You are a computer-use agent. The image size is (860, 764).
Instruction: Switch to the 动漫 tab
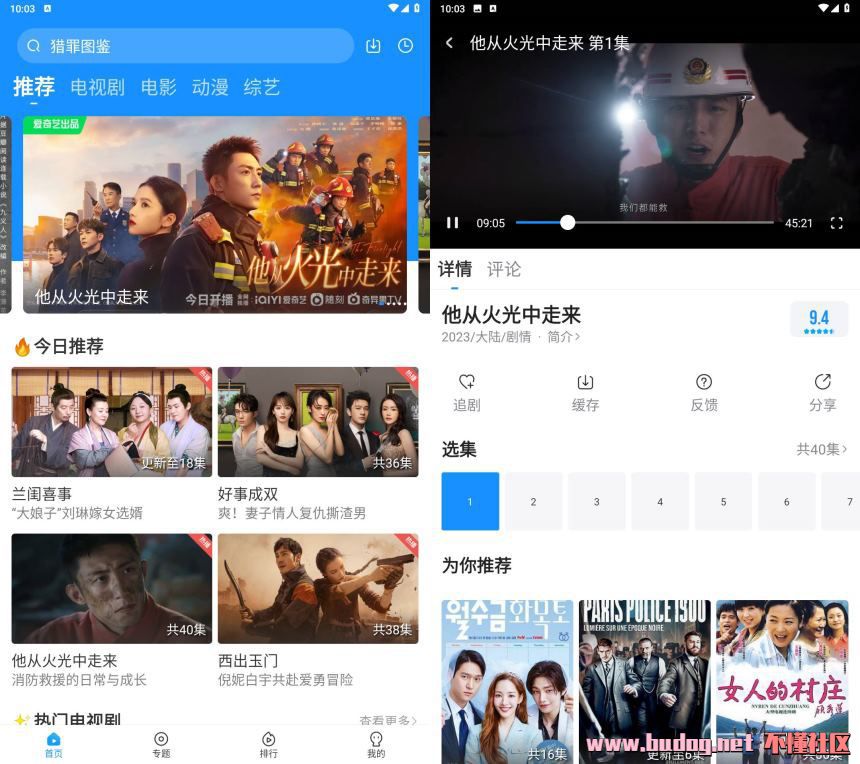(210, 87)
